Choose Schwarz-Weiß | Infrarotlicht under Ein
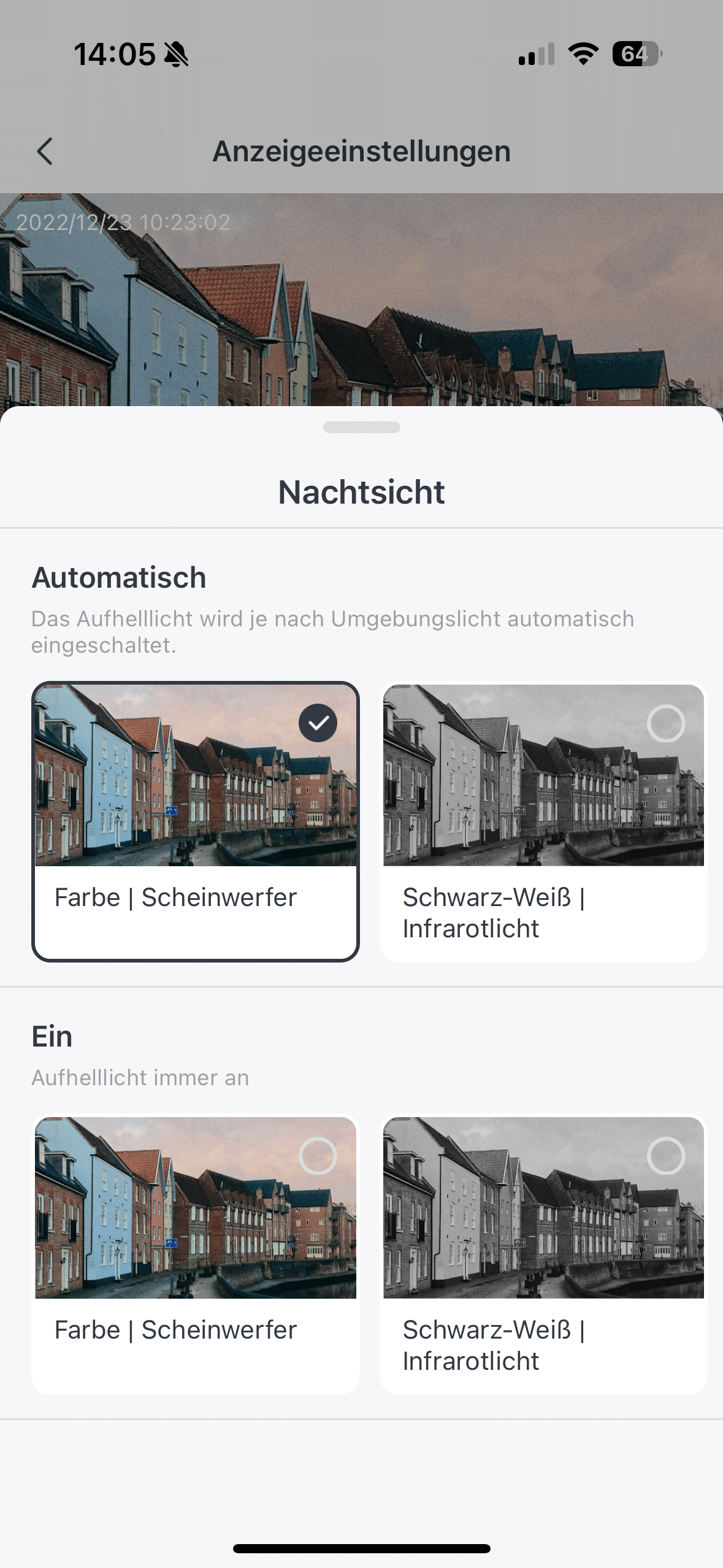 [543, 1253]
